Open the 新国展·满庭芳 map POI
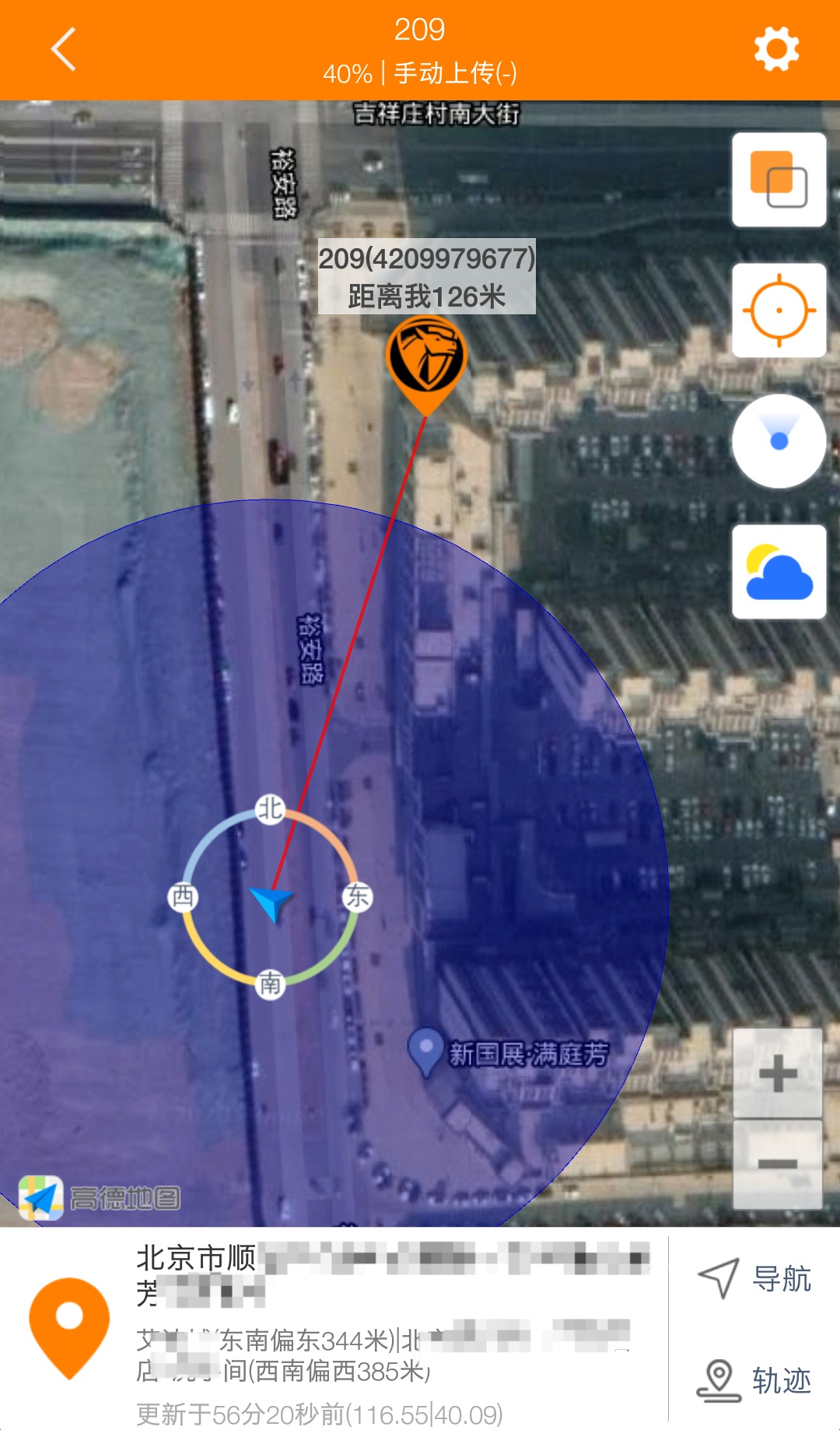Image resolution: width=840 pixels, height=1430 pixels. [426, 1050]
